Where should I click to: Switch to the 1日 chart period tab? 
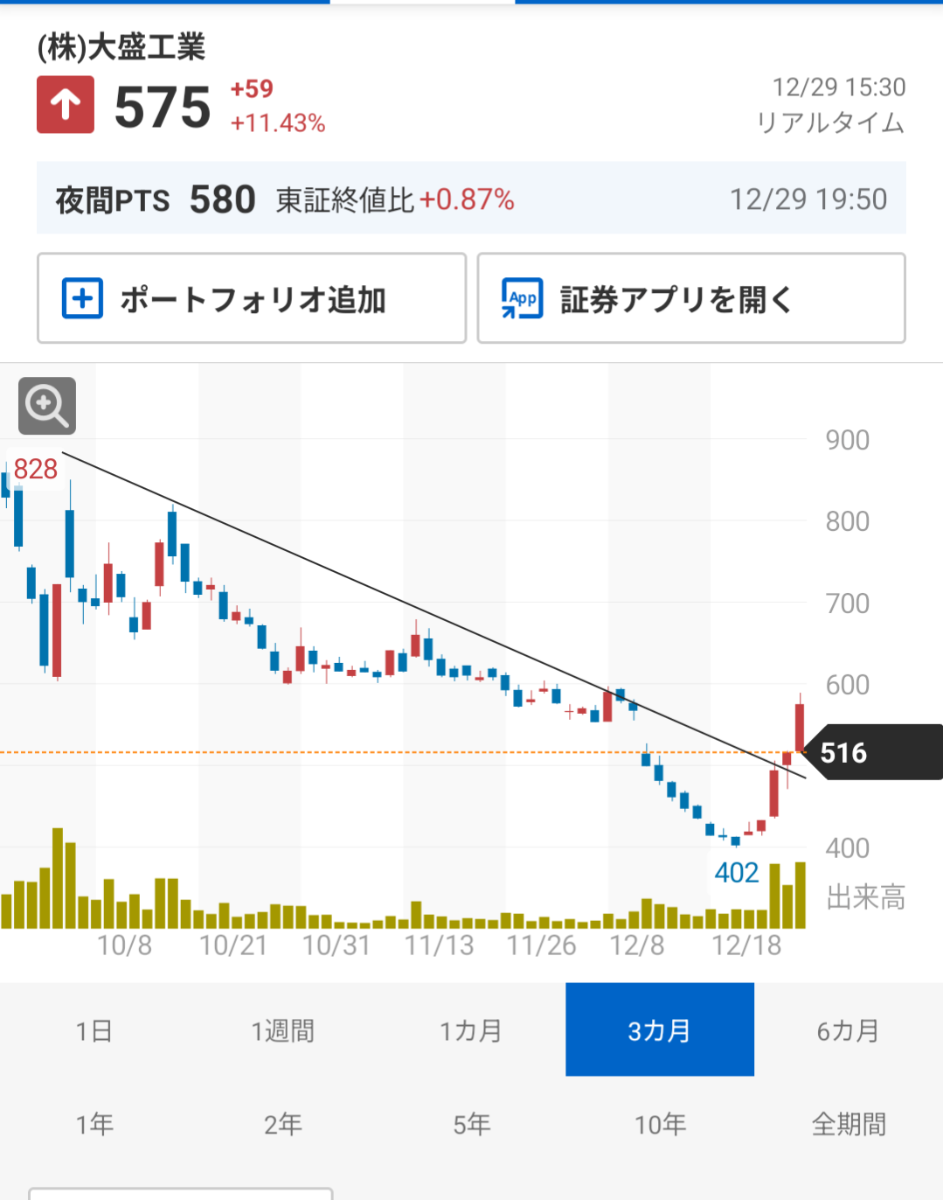pyautogui.click(x=94, y=1029)
